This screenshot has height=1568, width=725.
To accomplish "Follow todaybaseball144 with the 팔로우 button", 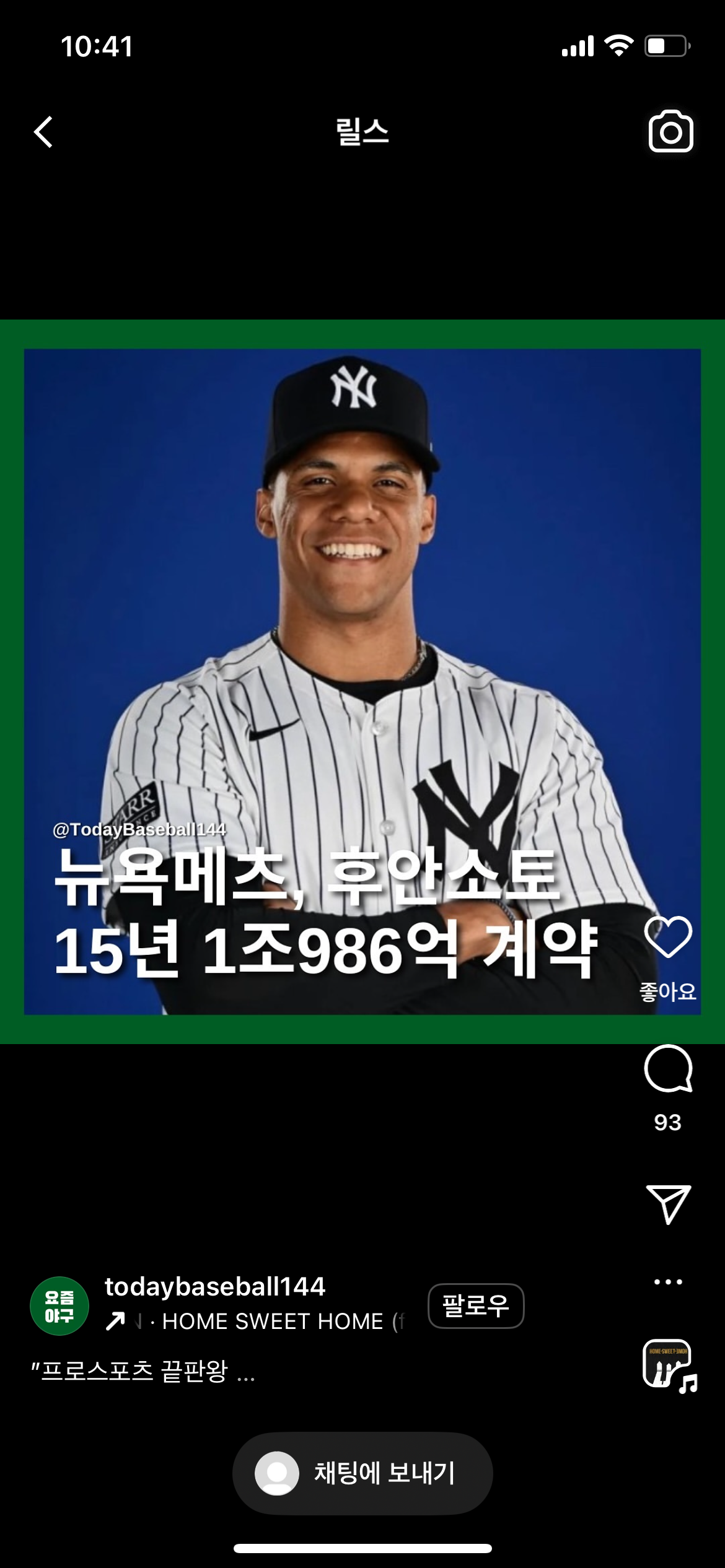I will 475,1306.
